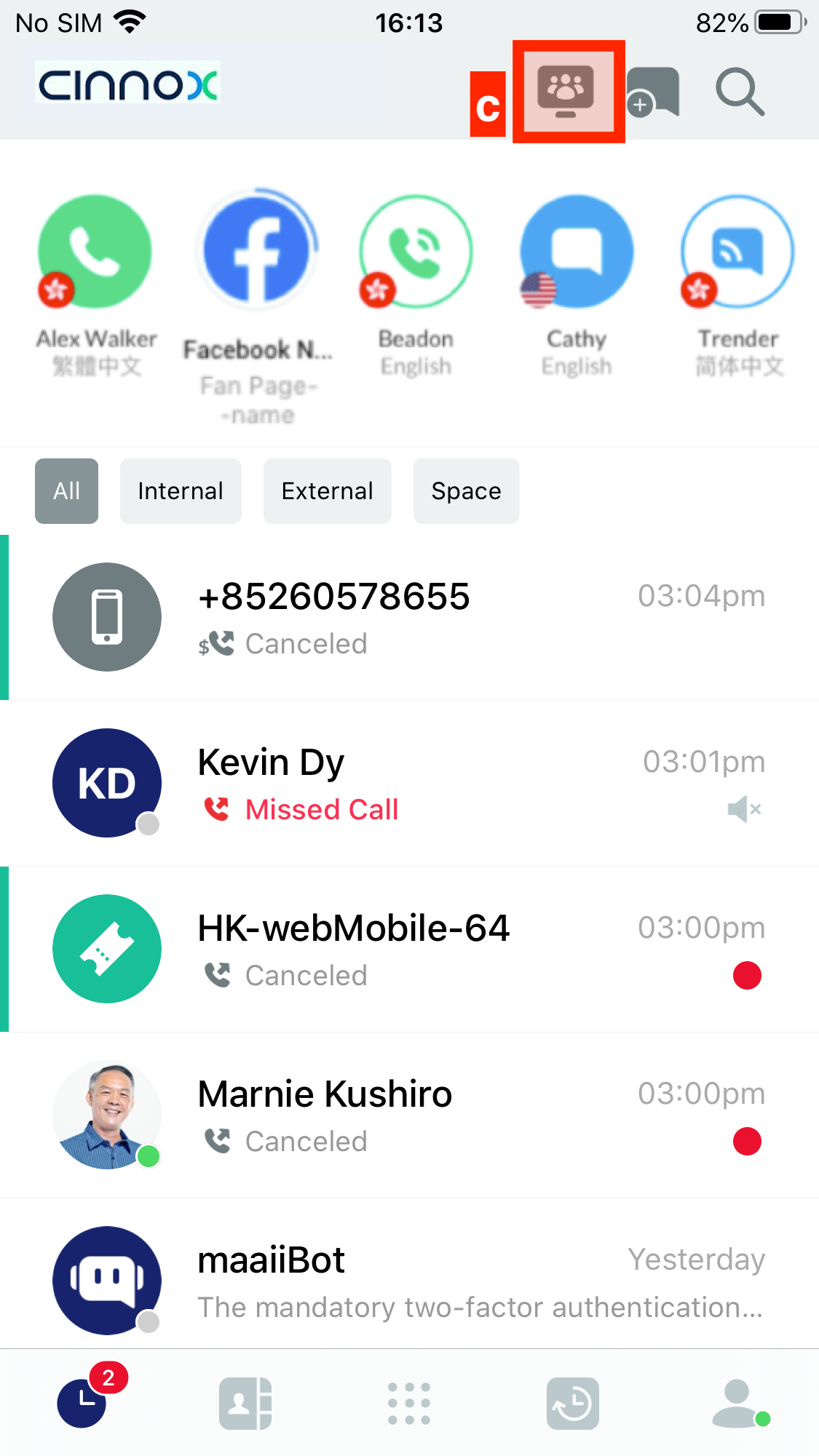This screenshot has height=1456, width=819.
Task: Open conversation with +85260578655
Action: click(x=408, y=617)
